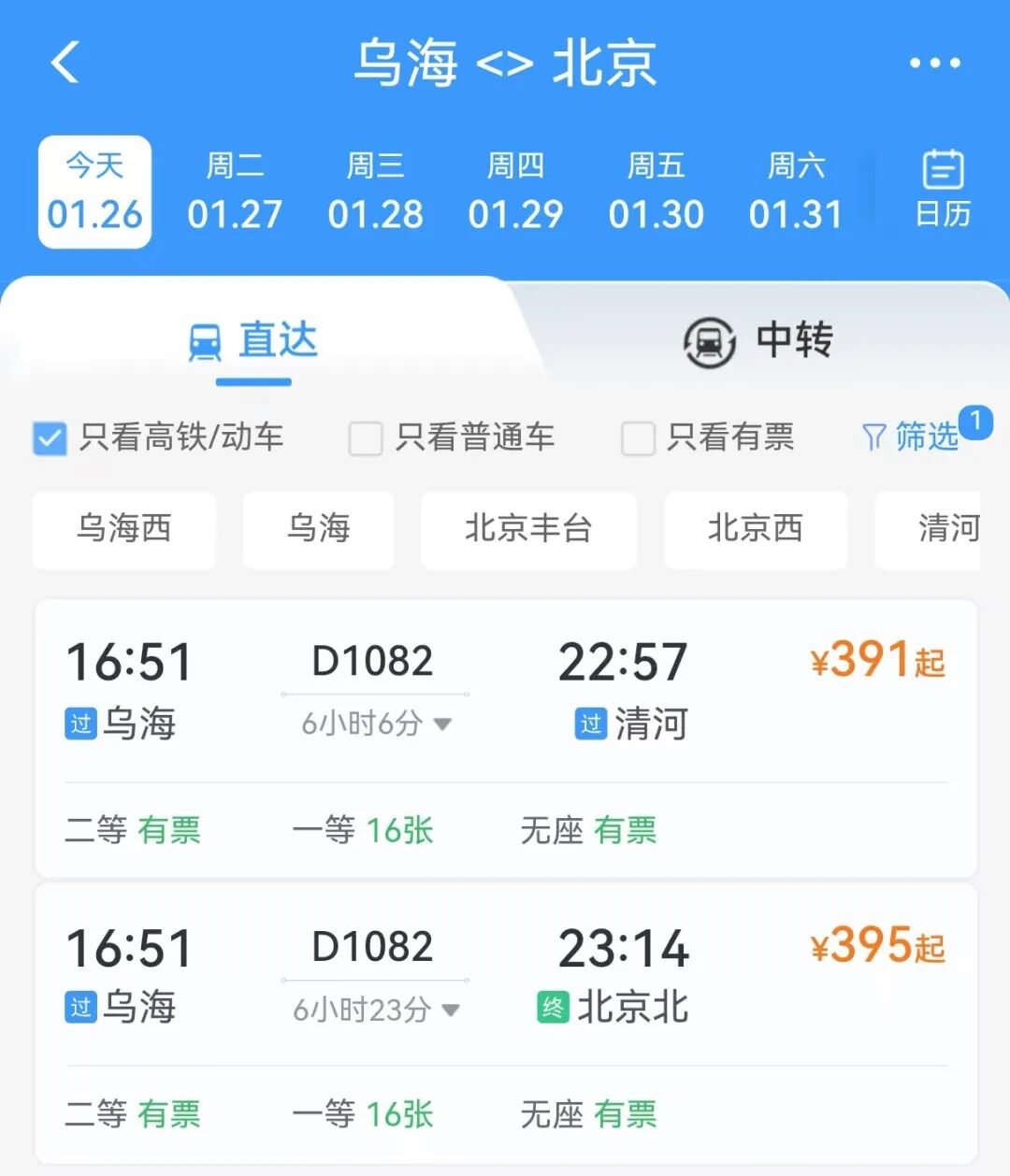Select date 周二 01.27
Image resolution: width=1010 pixels, height=1176 pixels.
(235, 192)
